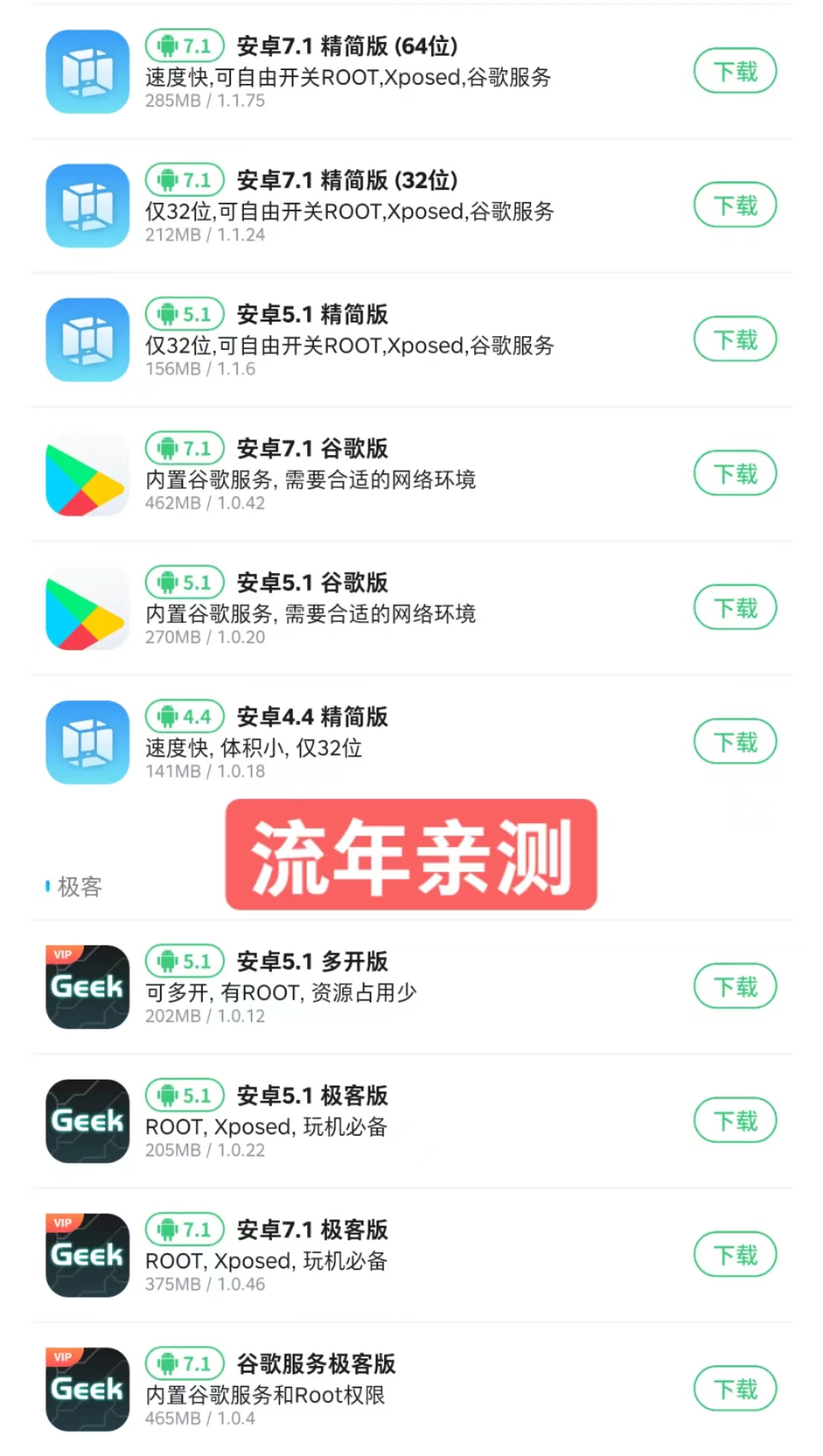The height and width of the screenshot is (1456, 823).
Task: Click the VIP Geek icon for 安卓5.1 多开版
Action: [x=86, y=987]
